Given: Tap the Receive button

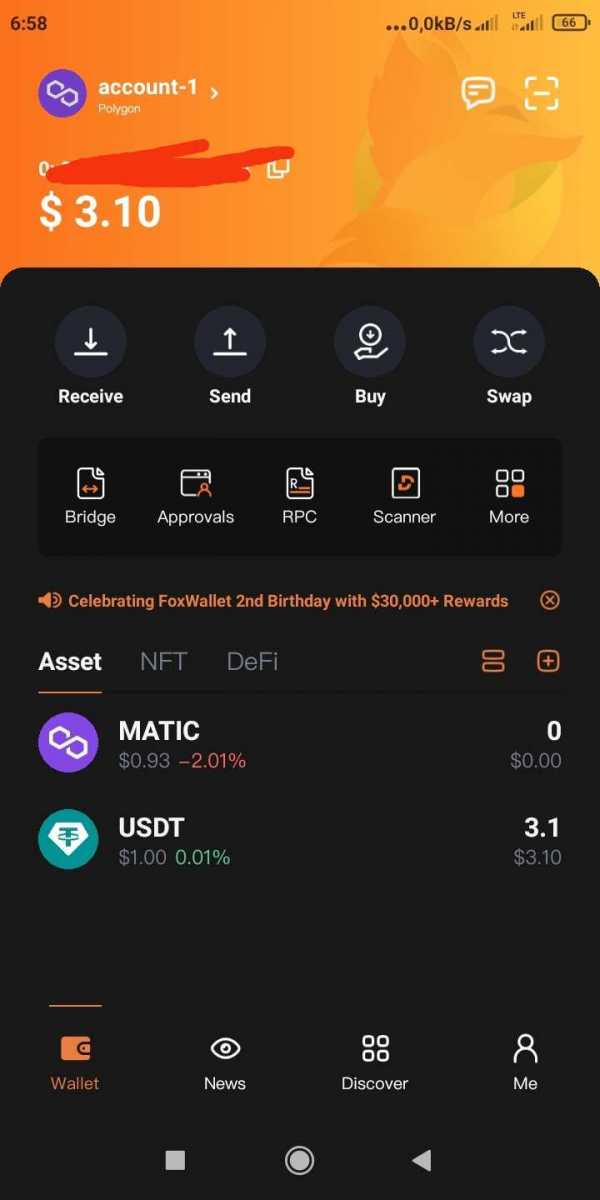Looking at the screenshot, I should (x=90, y=343).
